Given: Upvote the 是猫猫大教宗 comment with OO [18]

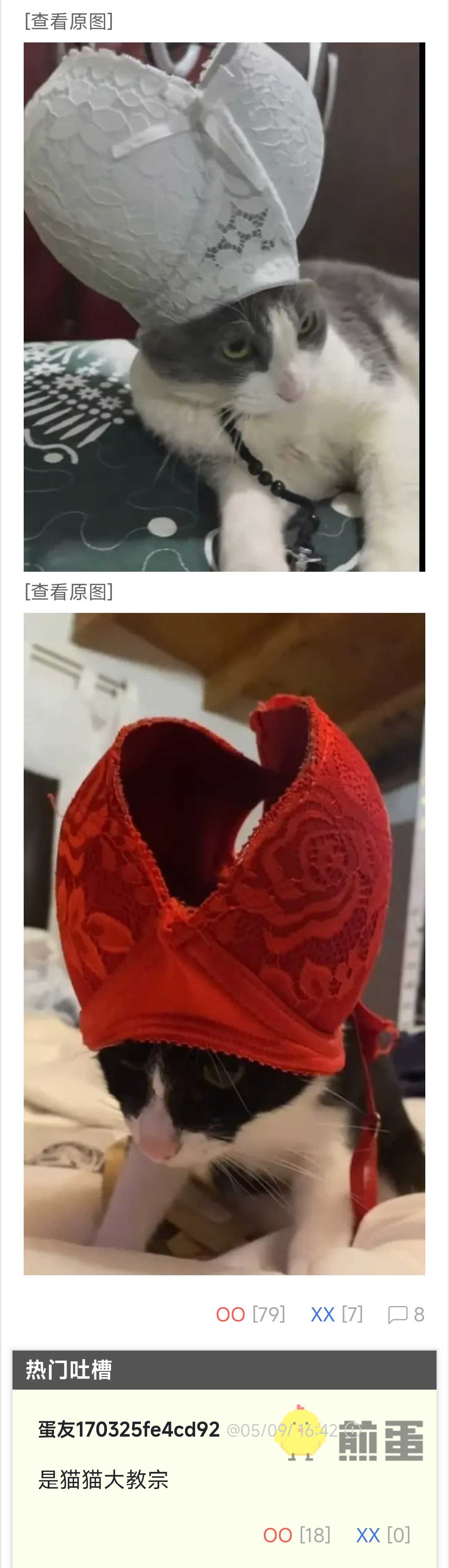Looking at the screenshot, I should 277,1535.
